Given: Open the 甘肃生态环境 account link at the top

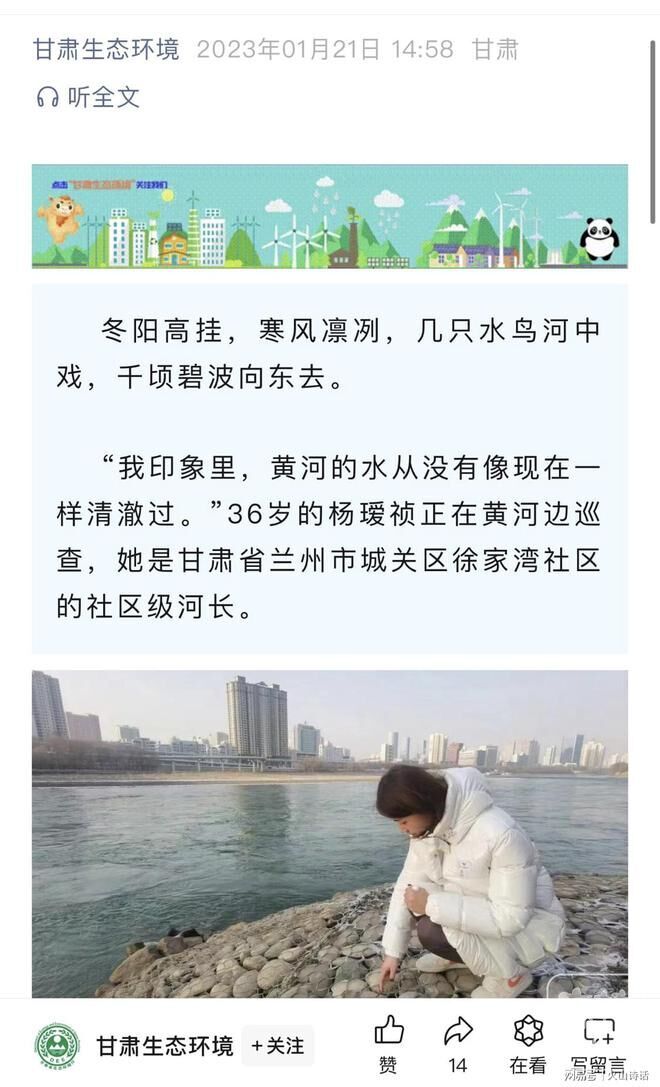Looking at the screenshot, I should pyautogui.click(x=106, y=49).
